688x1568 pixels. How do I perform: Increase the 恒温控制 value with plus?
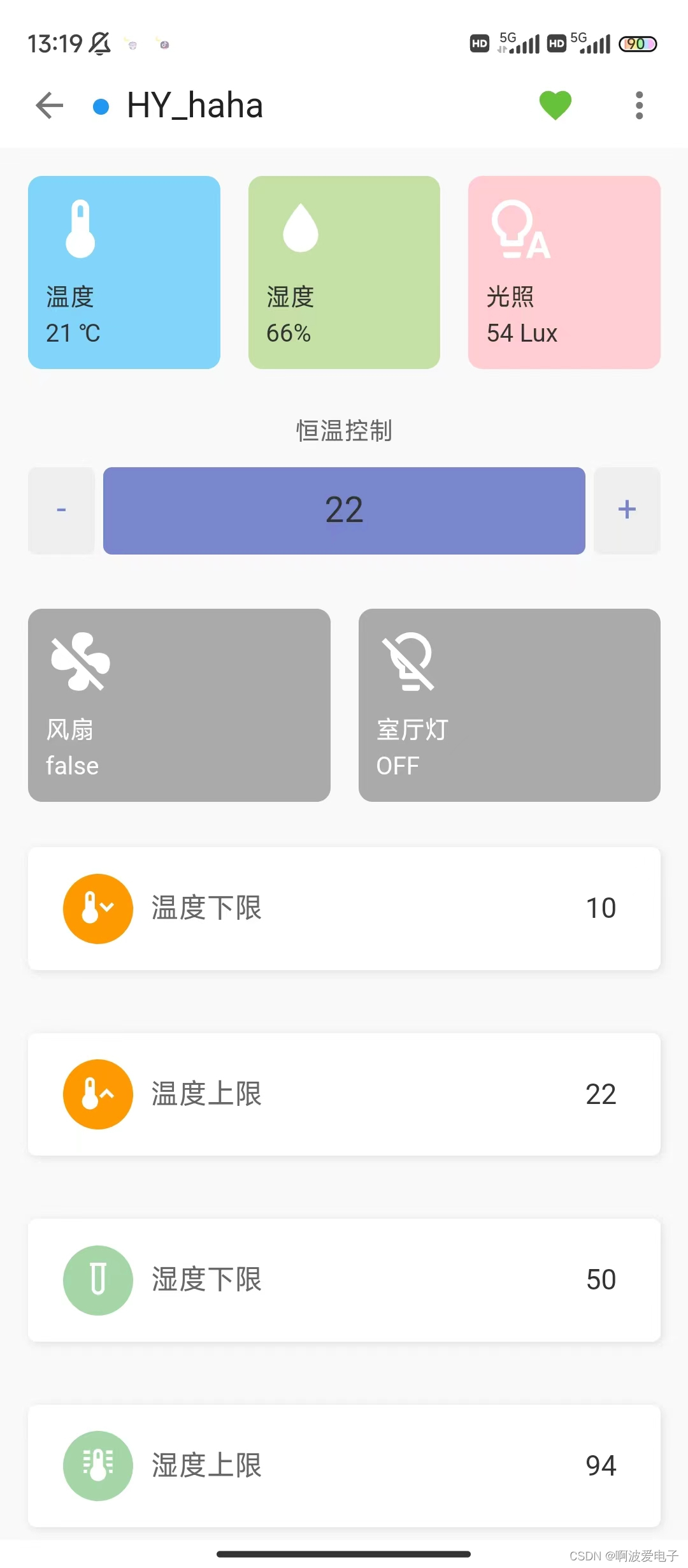pyautogui.click(x=627, y=511)
